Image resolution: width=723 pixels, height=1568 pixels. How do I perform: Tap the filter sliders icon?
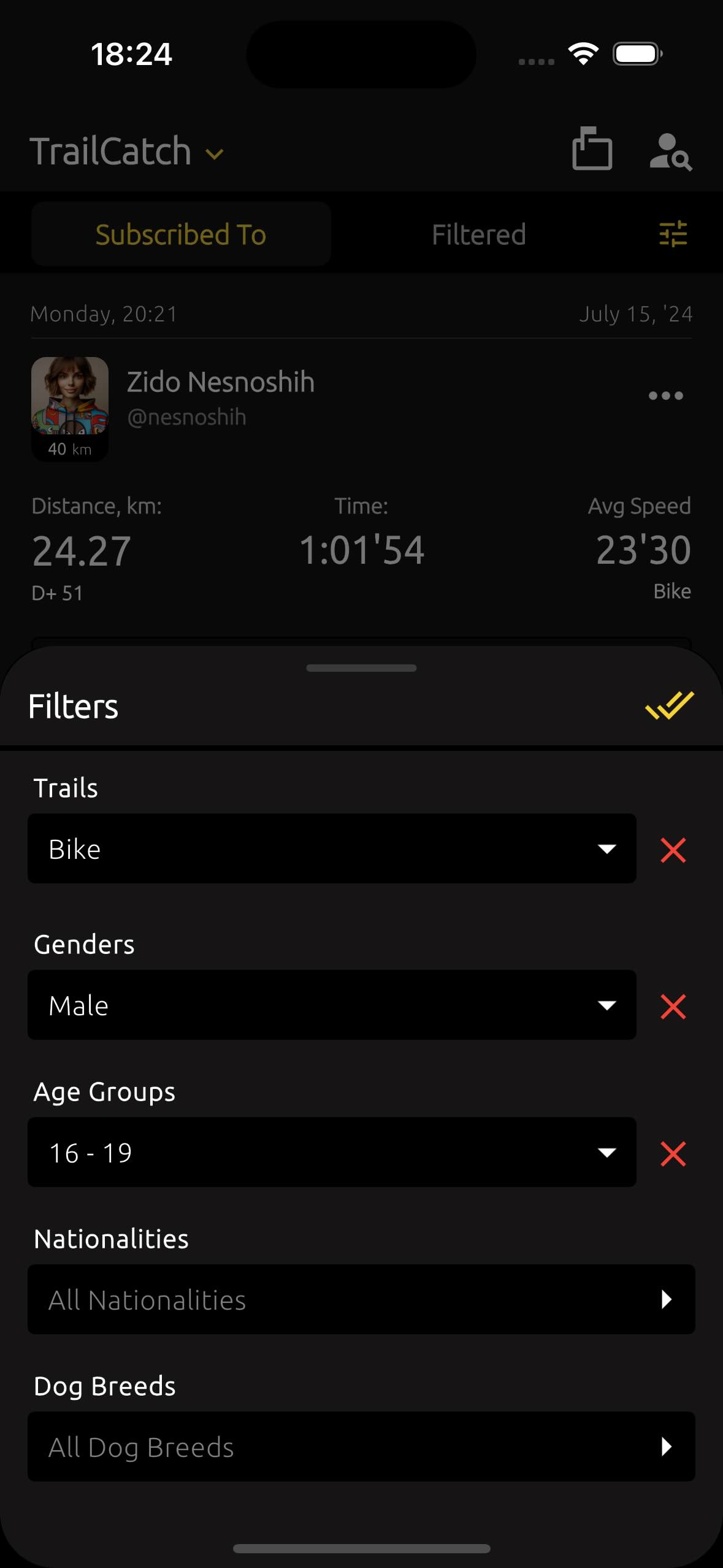[673, 234]
